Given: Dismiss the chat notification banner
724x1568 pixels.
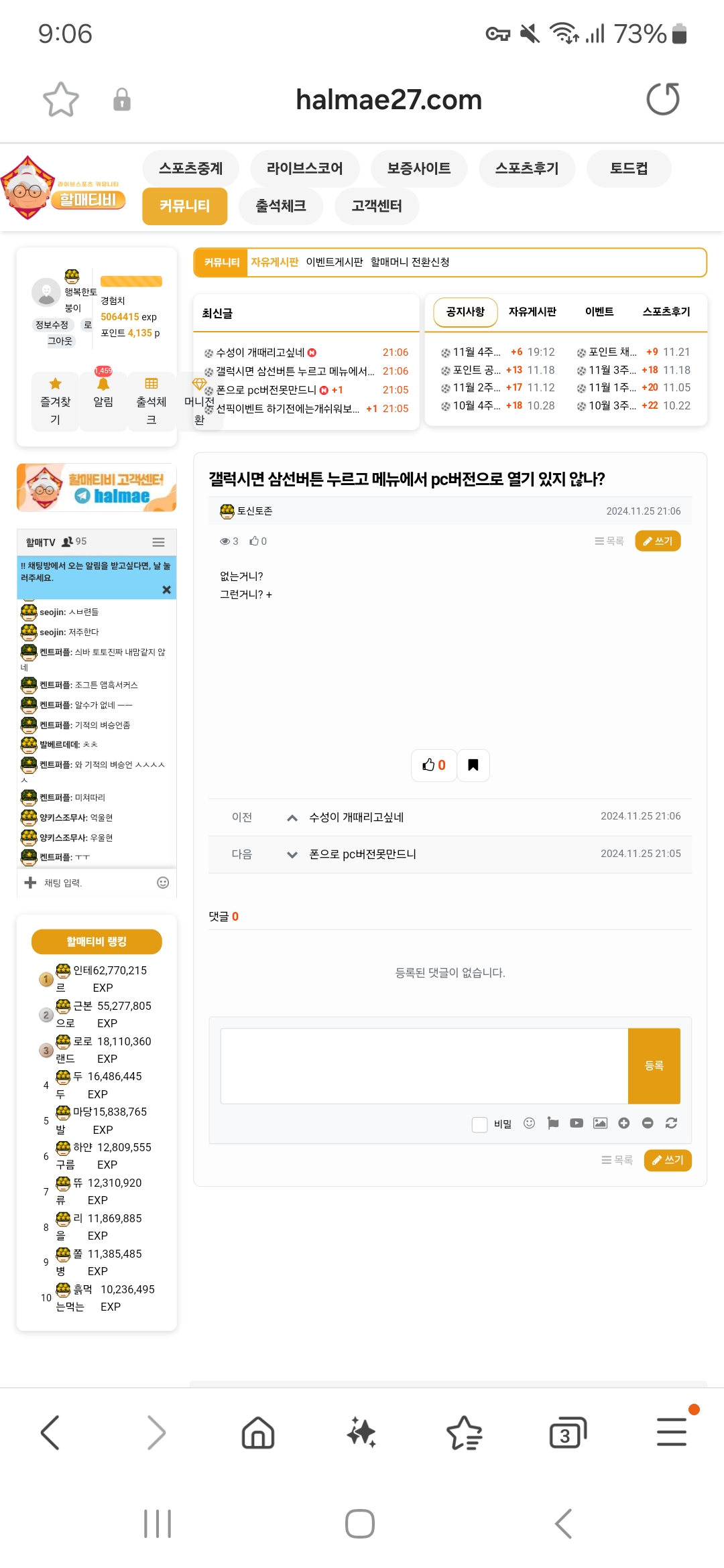Looking at the screenshot, I should tap(166, 590).
